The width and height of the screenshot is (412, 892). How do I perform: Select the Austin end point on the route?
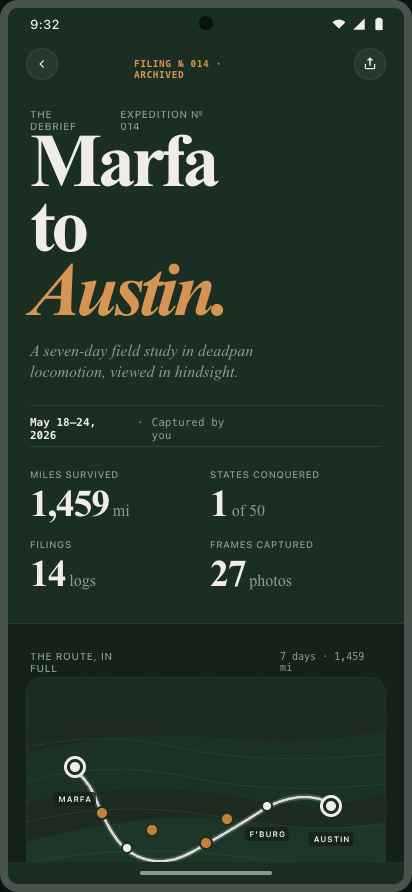coord(331,806)
